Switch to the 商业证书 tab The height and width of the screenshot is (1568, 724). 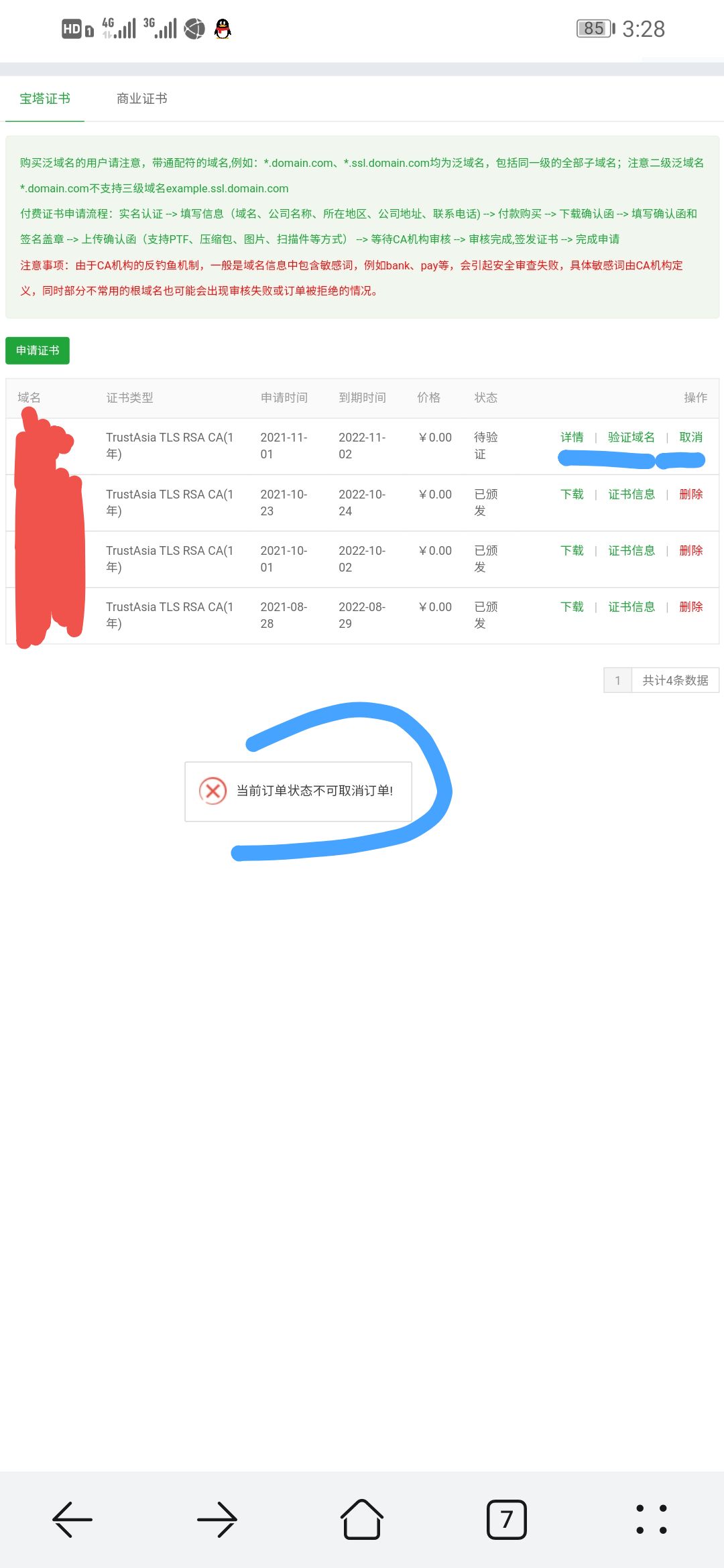141,99
